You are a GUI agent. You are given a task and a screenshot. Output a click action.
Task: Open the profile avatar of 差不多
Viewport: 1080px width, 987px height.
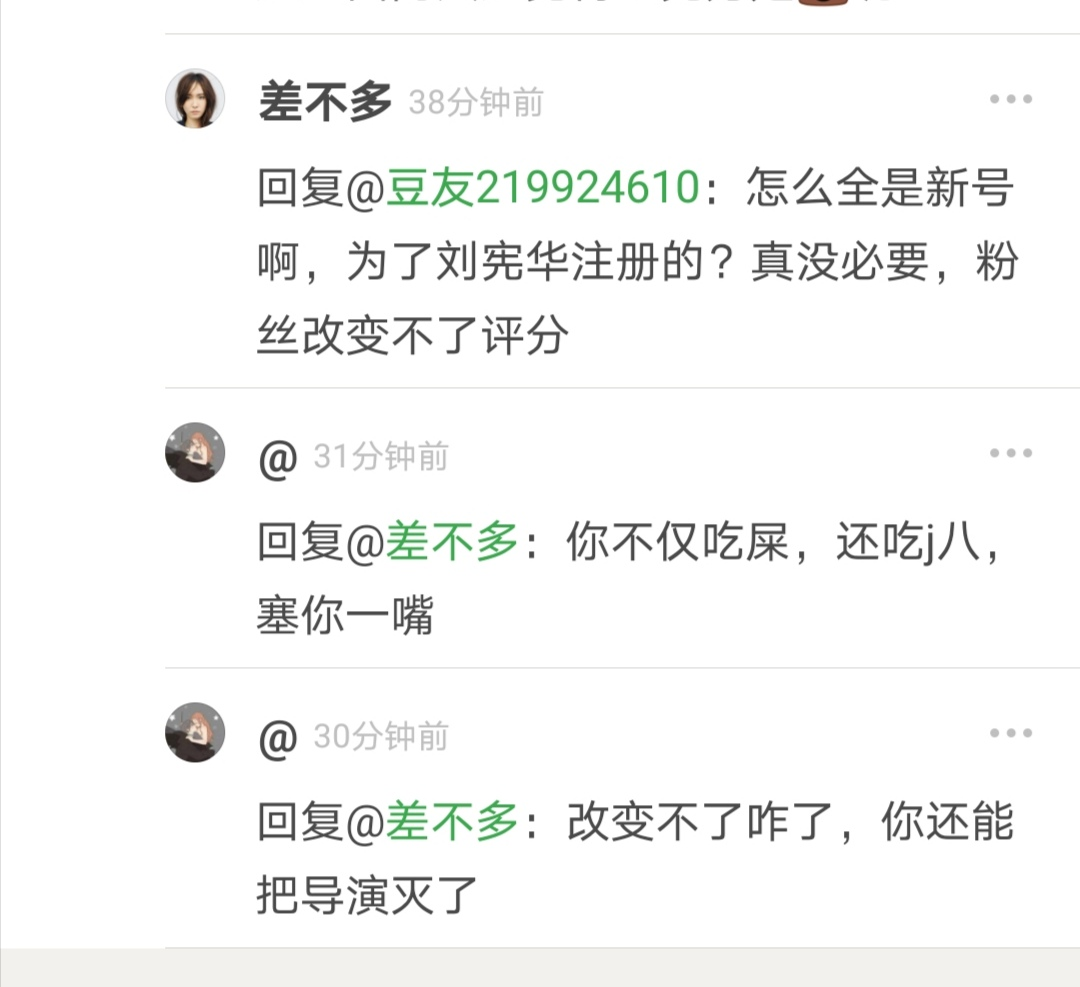195,99
